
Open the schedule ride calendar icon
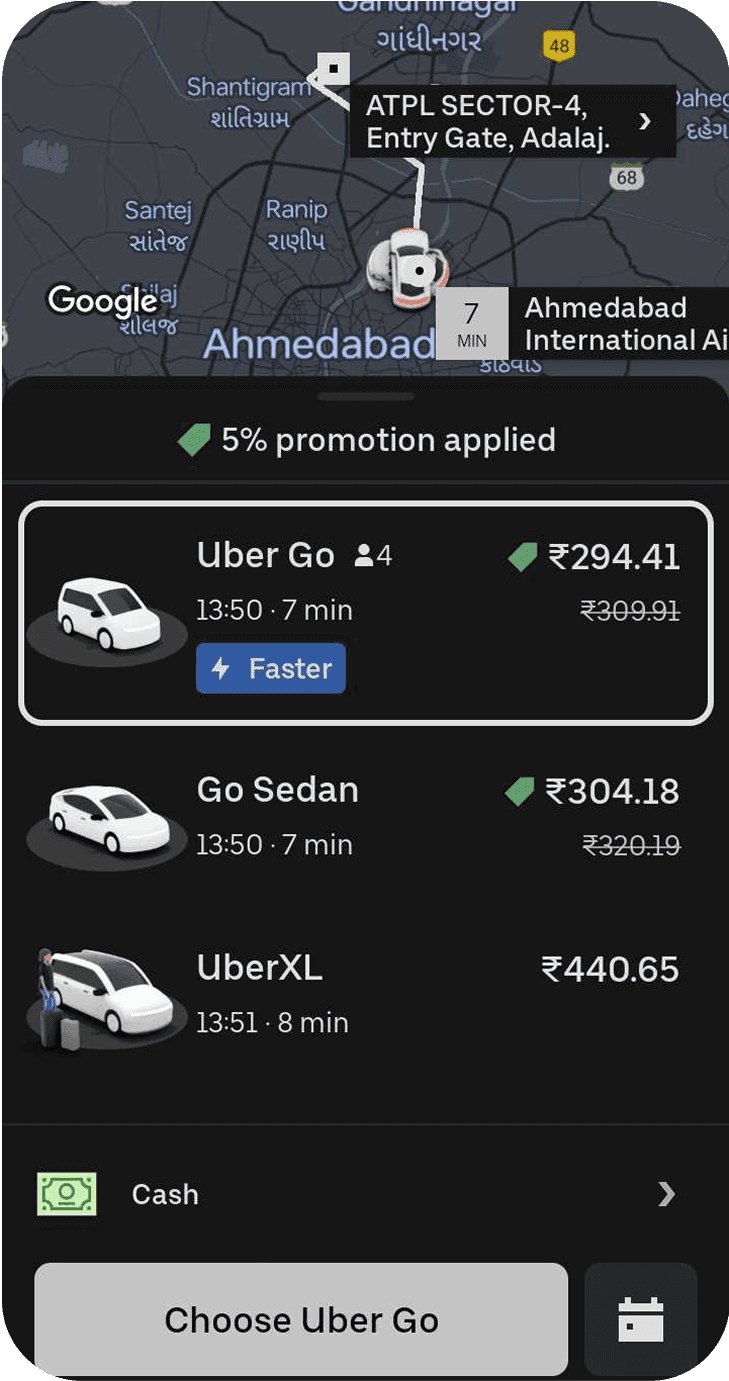coord(641,1318)
